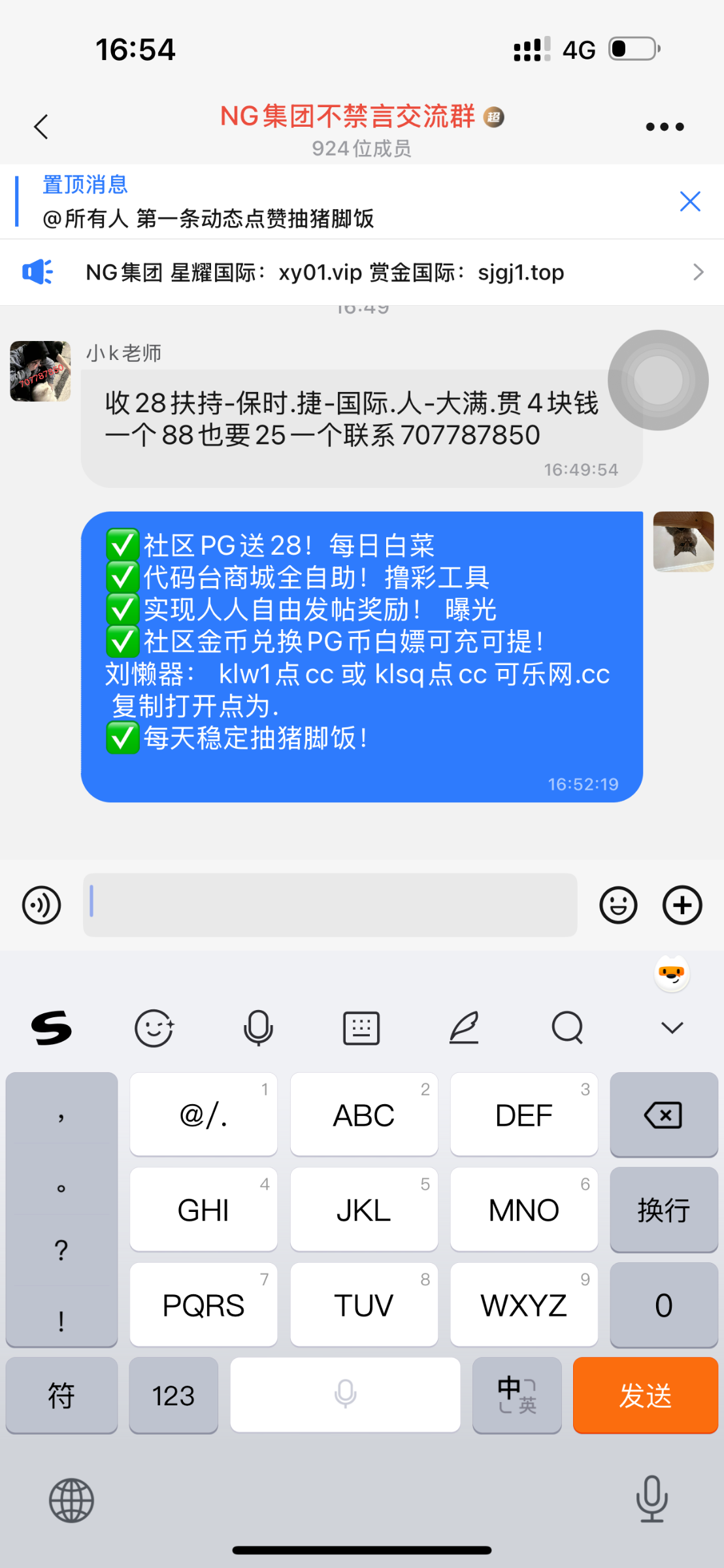Open the keyboard sticker emoji tool

[154, 1027]
